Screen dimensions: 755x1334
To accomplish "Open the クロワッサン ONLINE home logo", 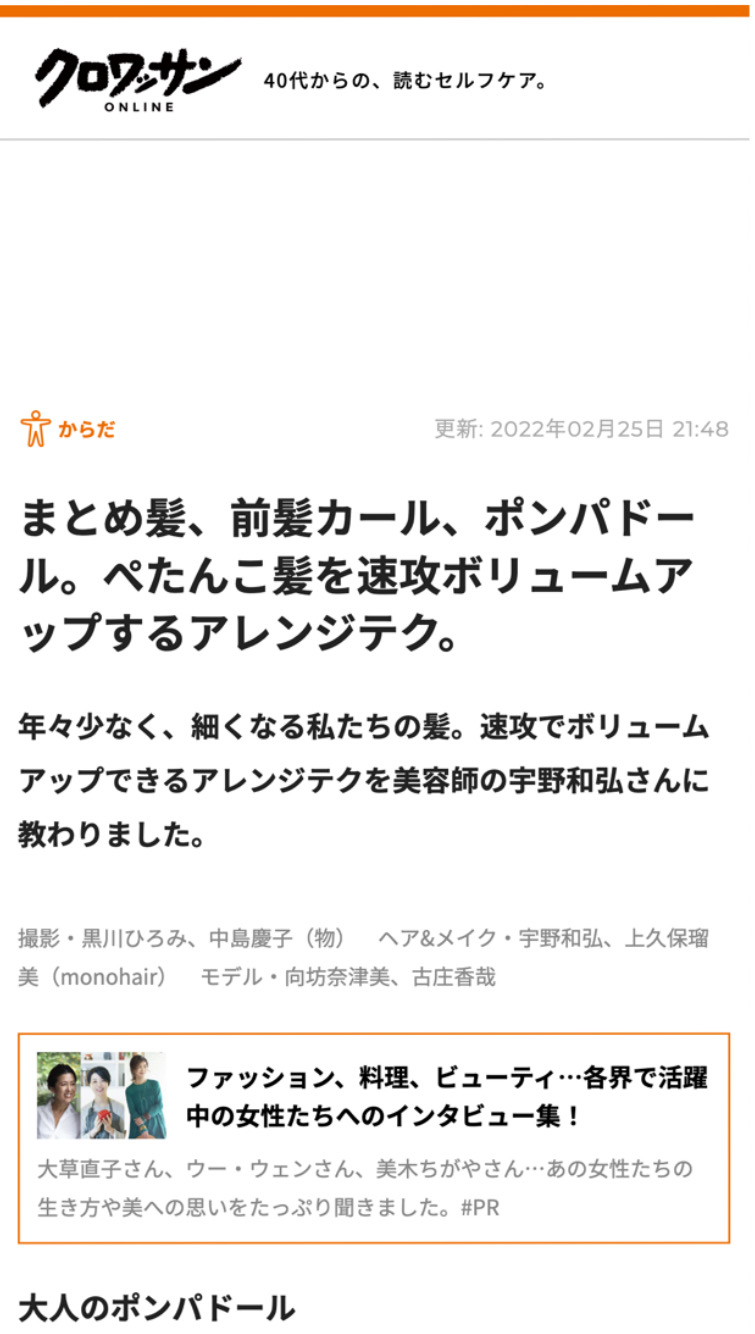I will pyautogui.click(x=138, y=80).
